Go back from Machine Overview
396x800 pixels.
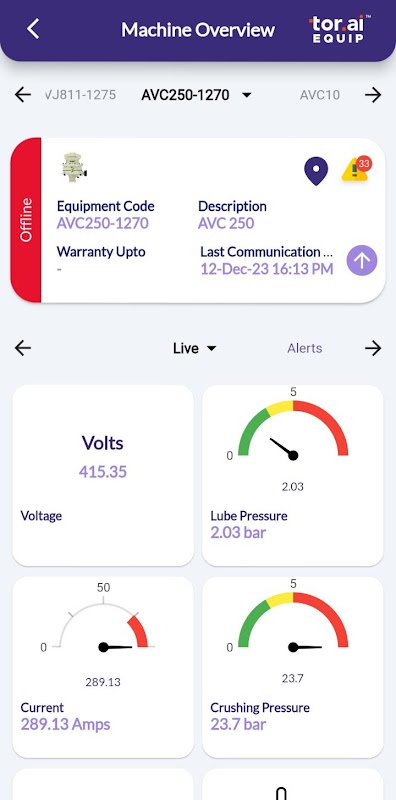(33, 29)
